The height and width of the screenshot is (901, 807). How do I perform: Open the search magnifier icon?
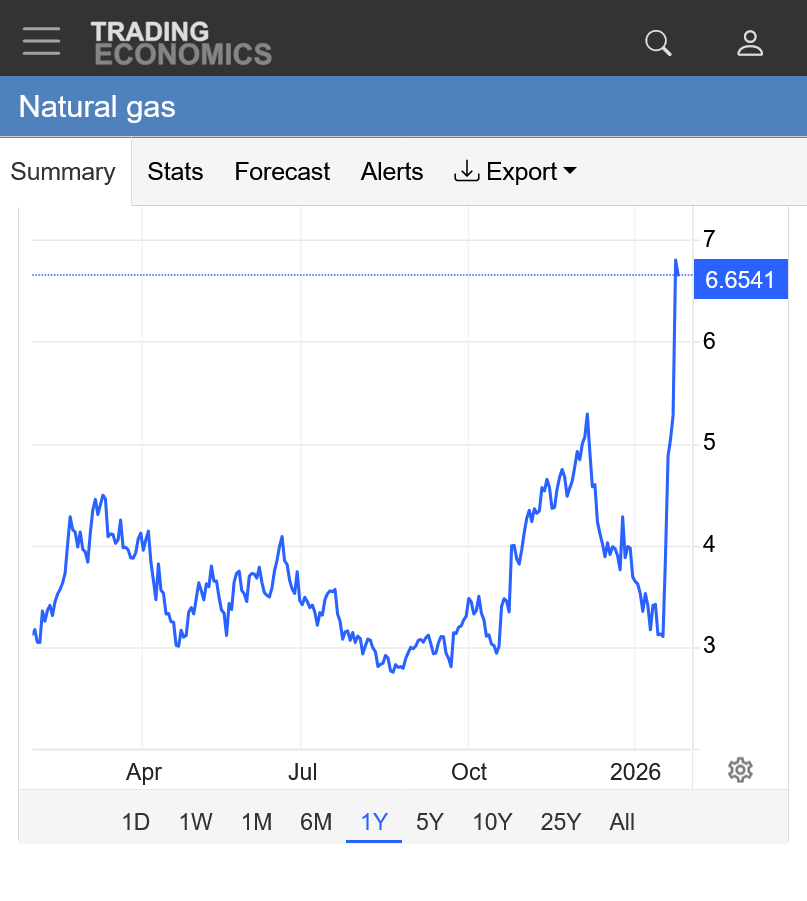click(x=658, y=43)
